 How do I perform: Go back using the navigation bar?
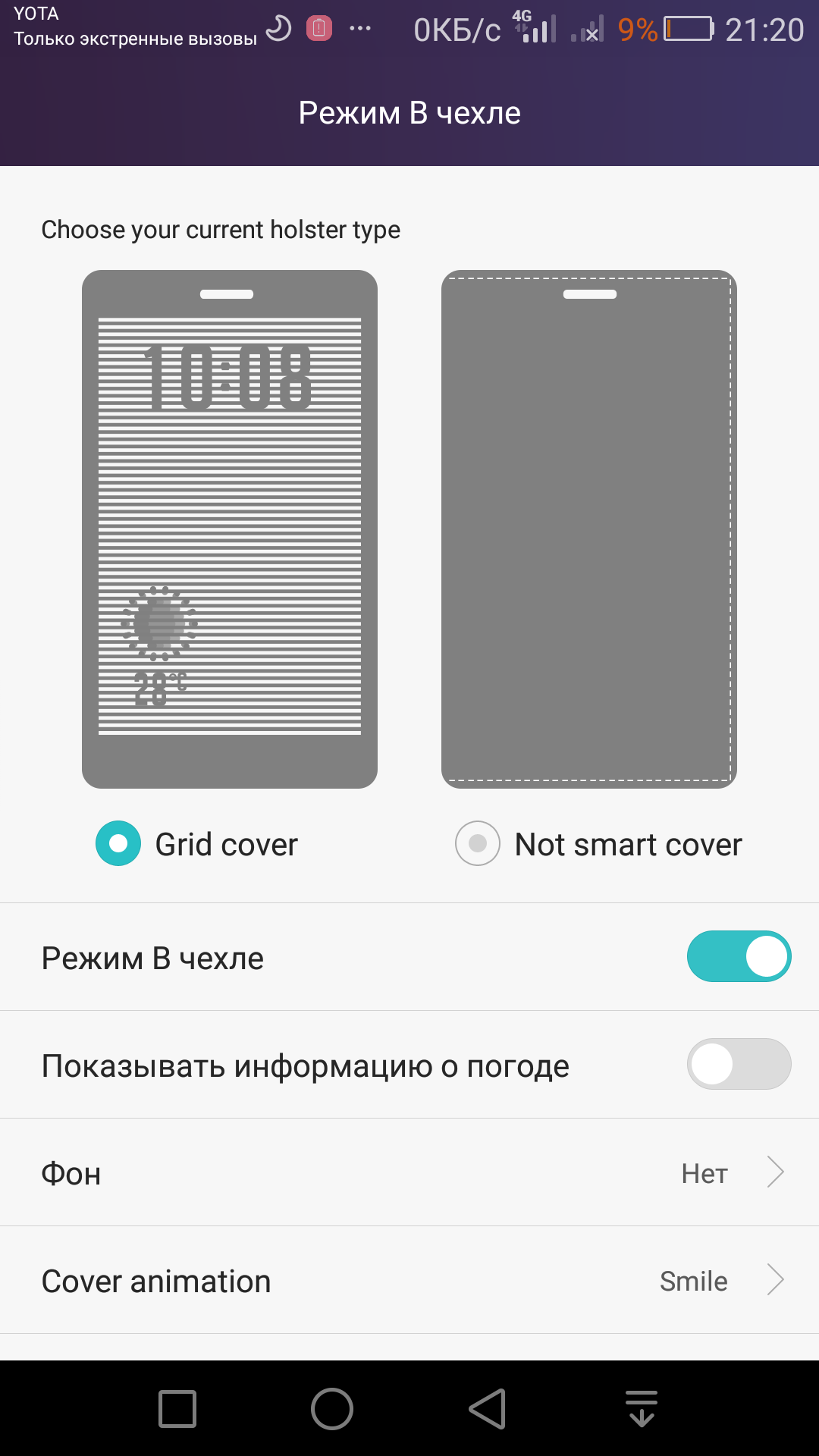(x=487, y=1409)
